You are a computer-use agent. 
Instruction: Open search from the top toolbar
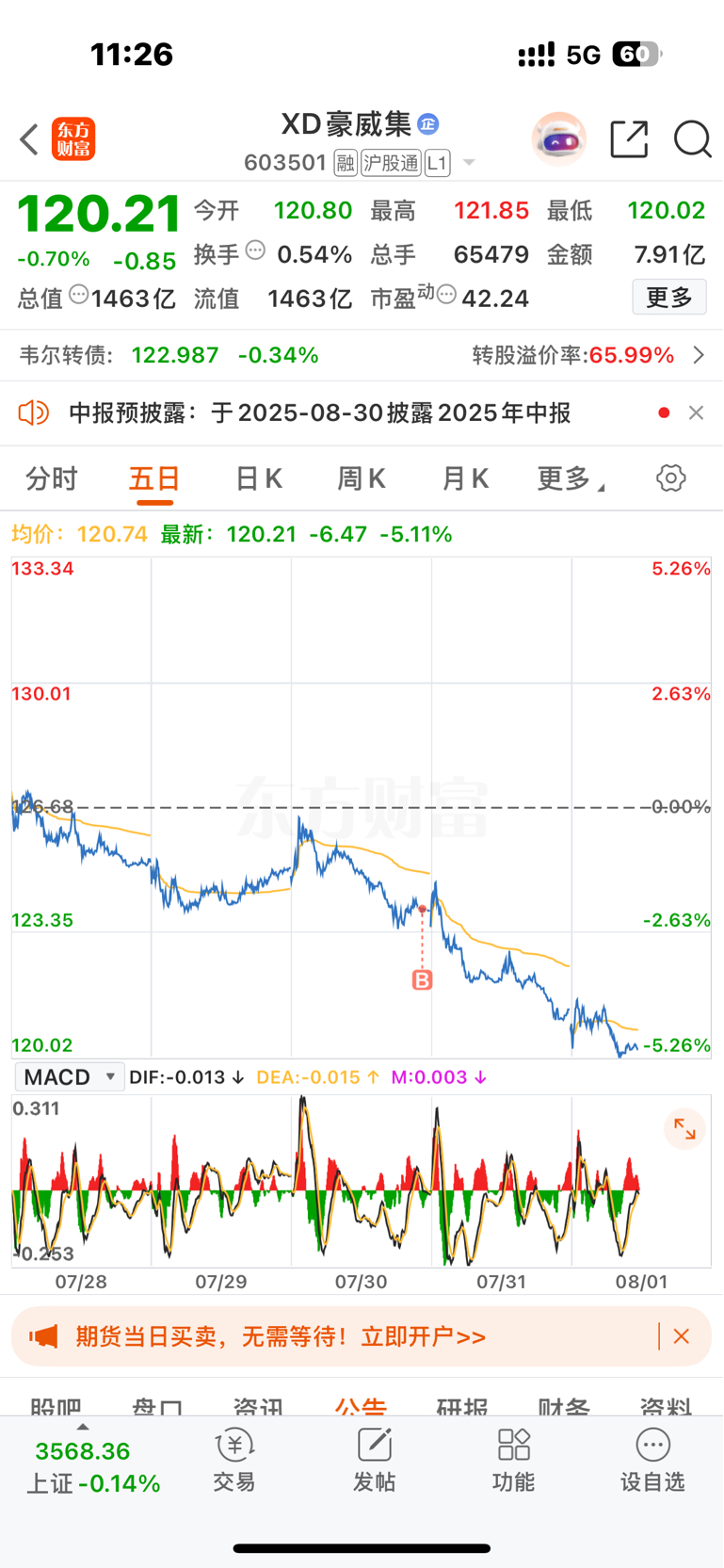tap(693, 139)
